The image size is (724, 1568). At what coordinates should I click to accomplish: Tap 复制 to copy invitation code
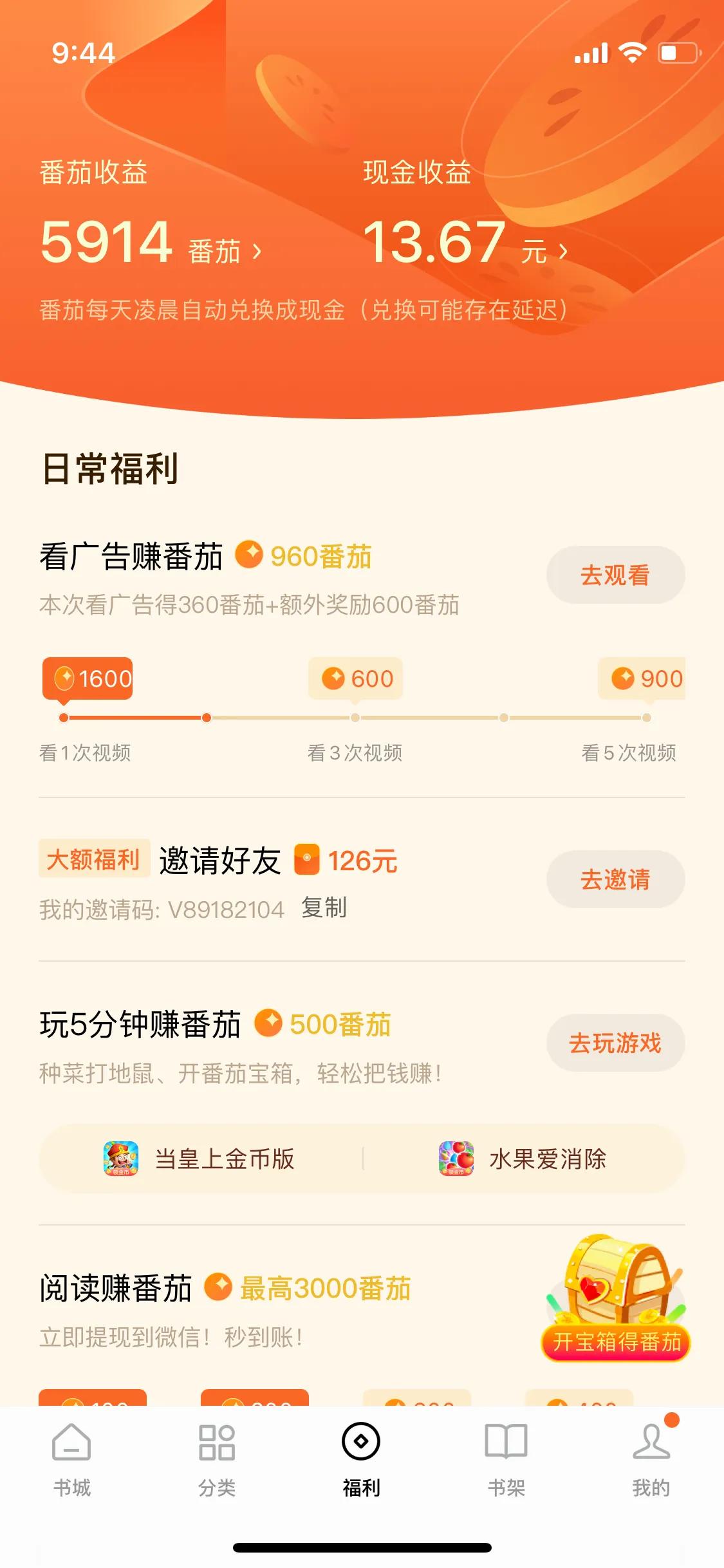pos(323,910)
